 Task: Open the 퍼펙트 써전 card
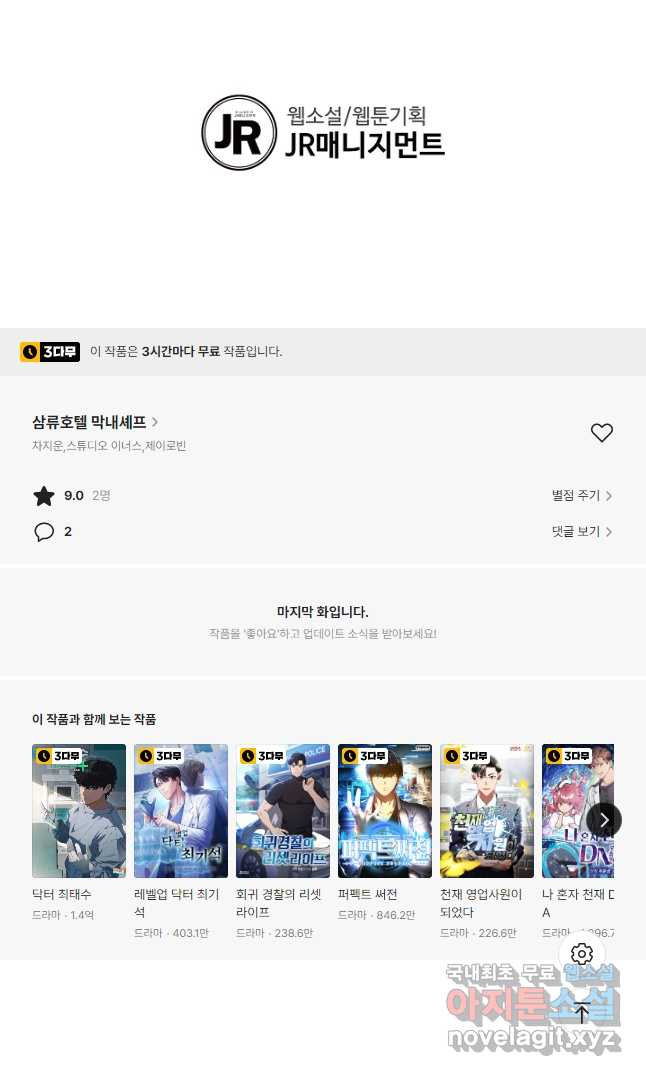point(385,811)
